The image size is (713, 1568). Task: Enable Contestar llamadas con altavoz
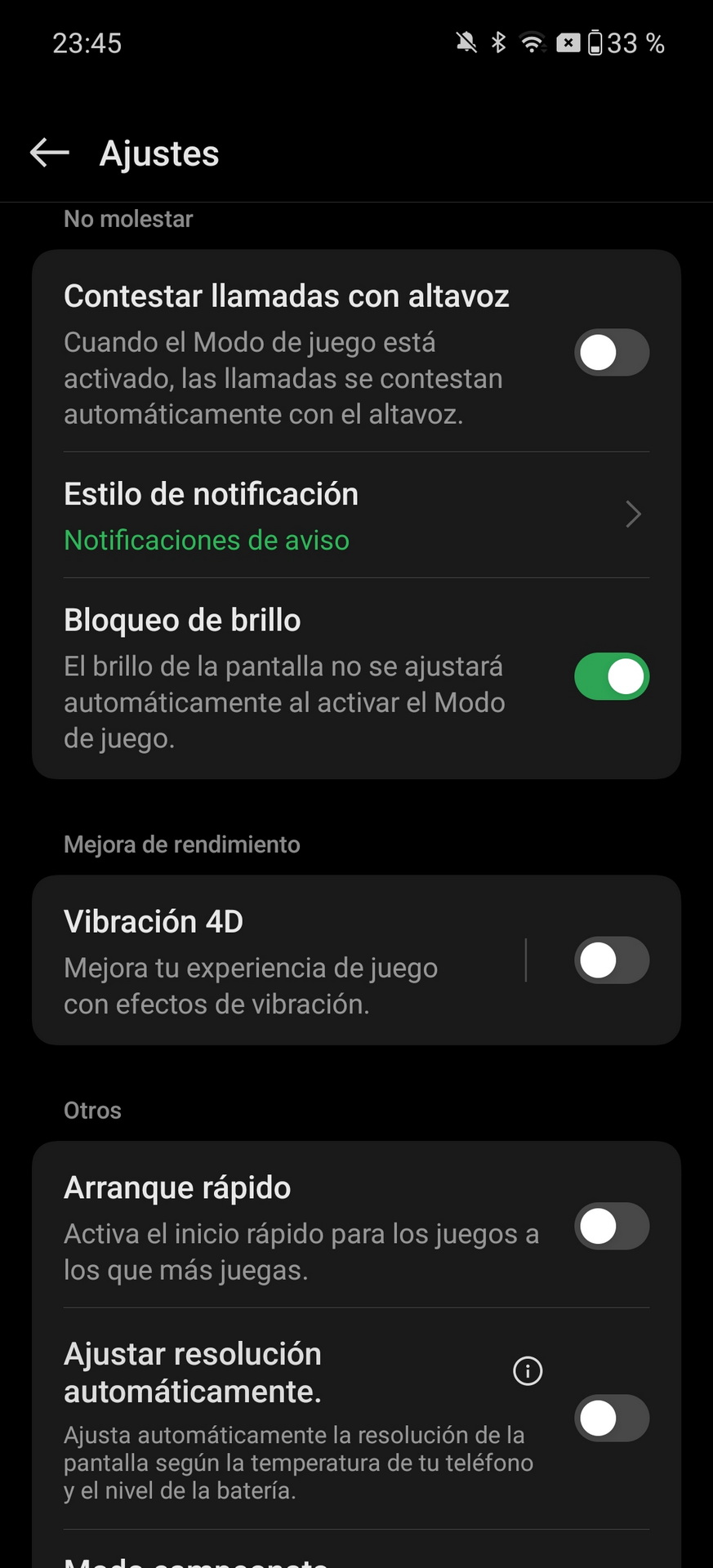click(x=612, y=353)
